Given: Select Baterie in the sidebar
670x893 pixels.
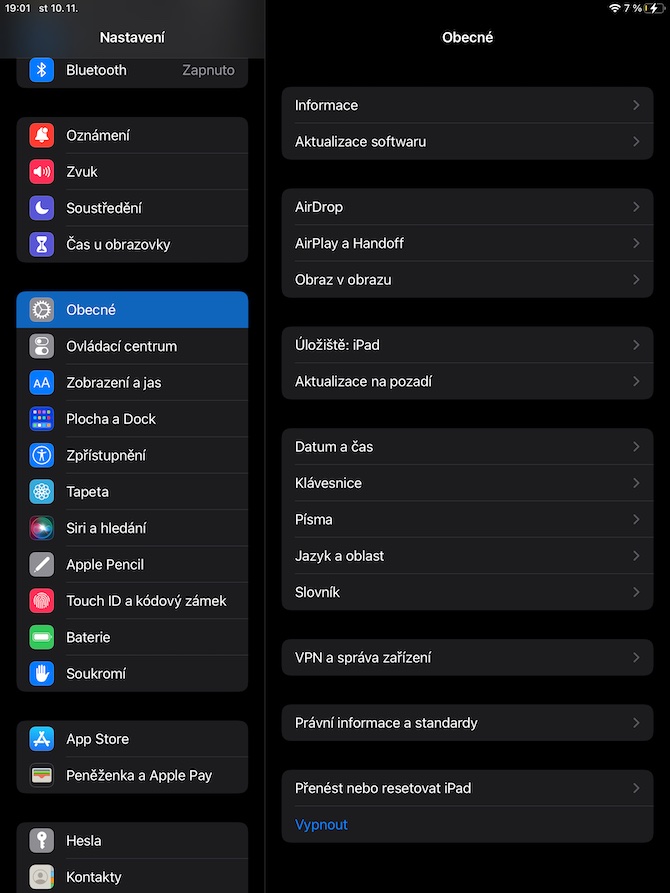Looking at the screenshot, I should pos(132,637).
